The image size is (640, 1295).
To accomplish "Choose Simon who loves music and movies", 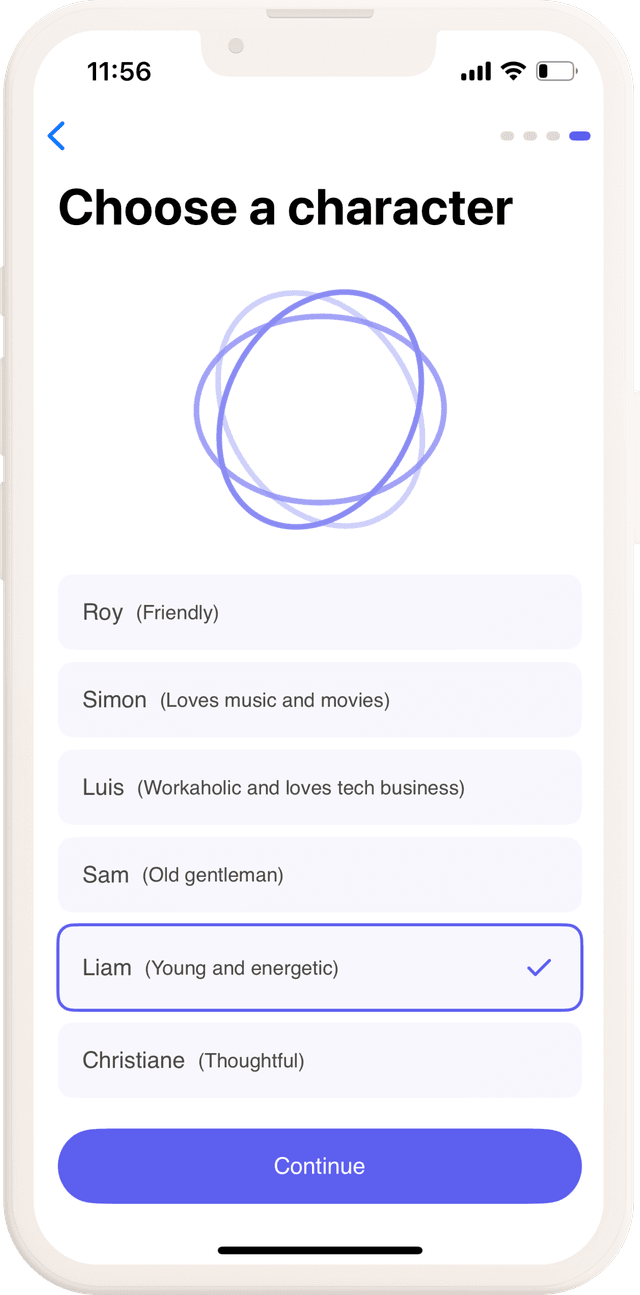I will coord(319,700).
